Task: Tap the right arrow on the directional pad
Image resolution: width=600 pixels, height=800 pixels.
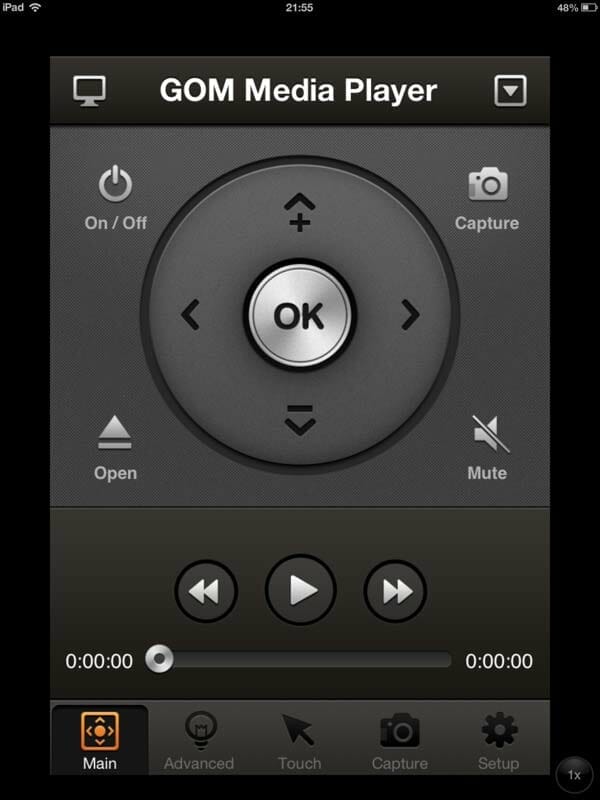Action: 409,316
